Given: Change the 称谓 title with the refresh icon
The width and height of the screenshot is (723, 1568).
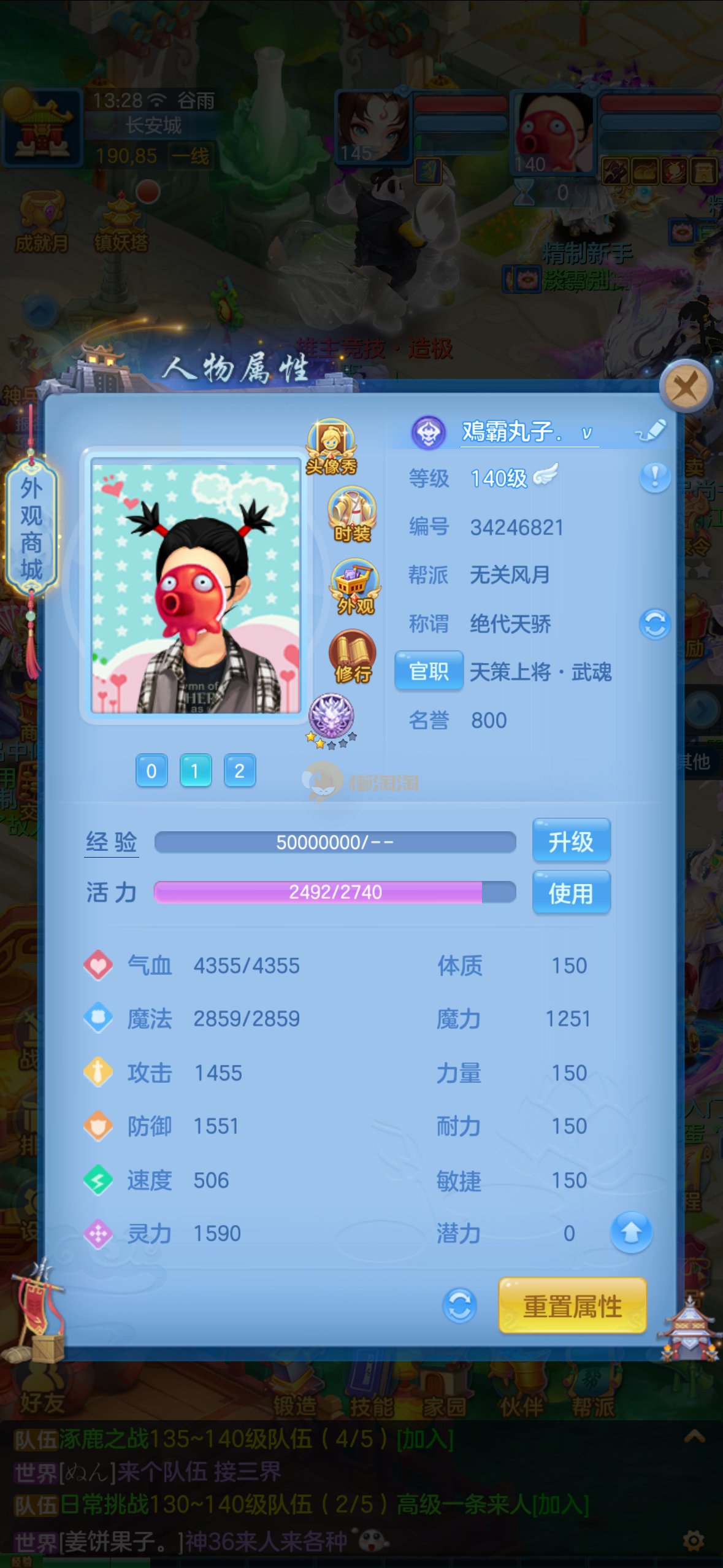Looking at the screenshot, I should point(654,624).
